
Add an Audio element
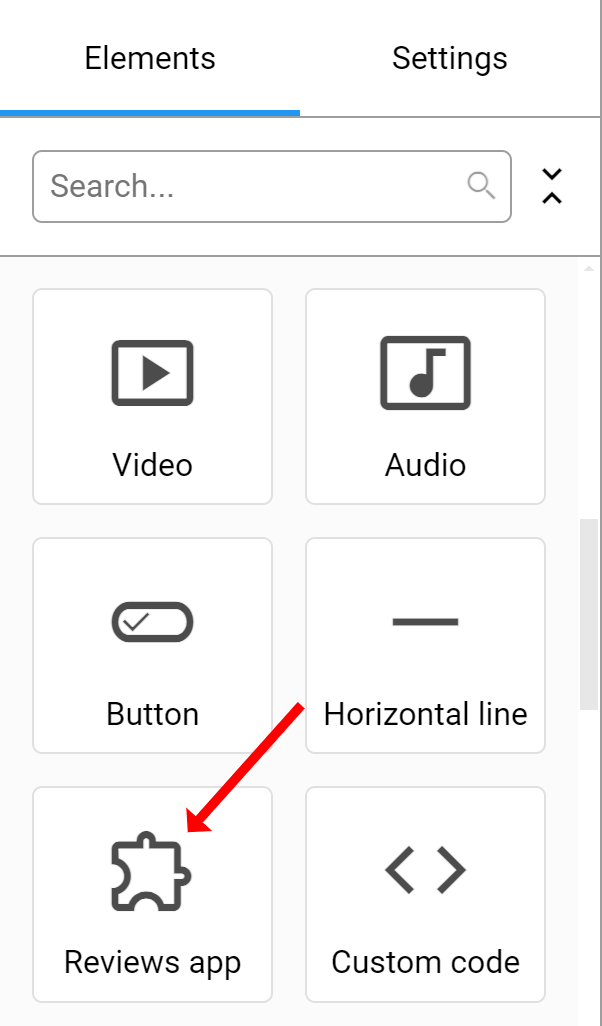click(x=425, y=397)
